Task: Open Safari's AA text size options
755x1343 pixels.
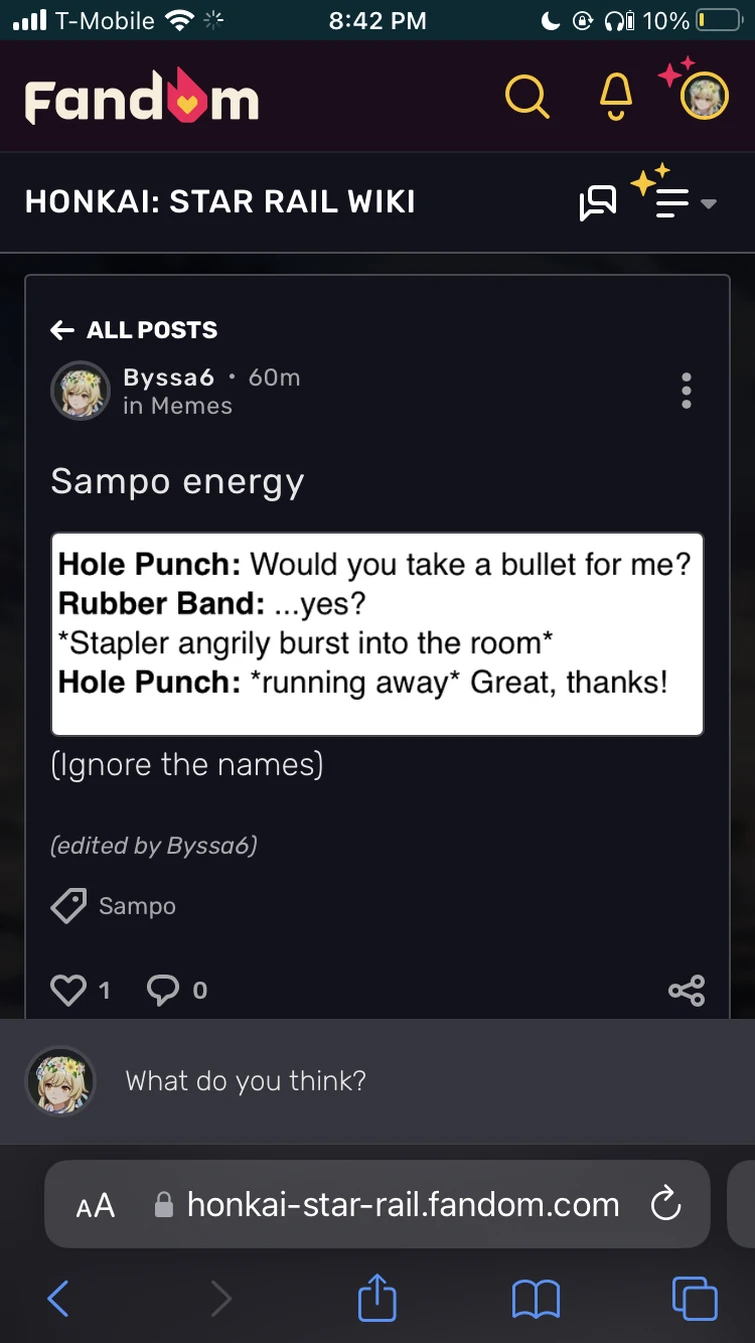Action: (96, 1205)
